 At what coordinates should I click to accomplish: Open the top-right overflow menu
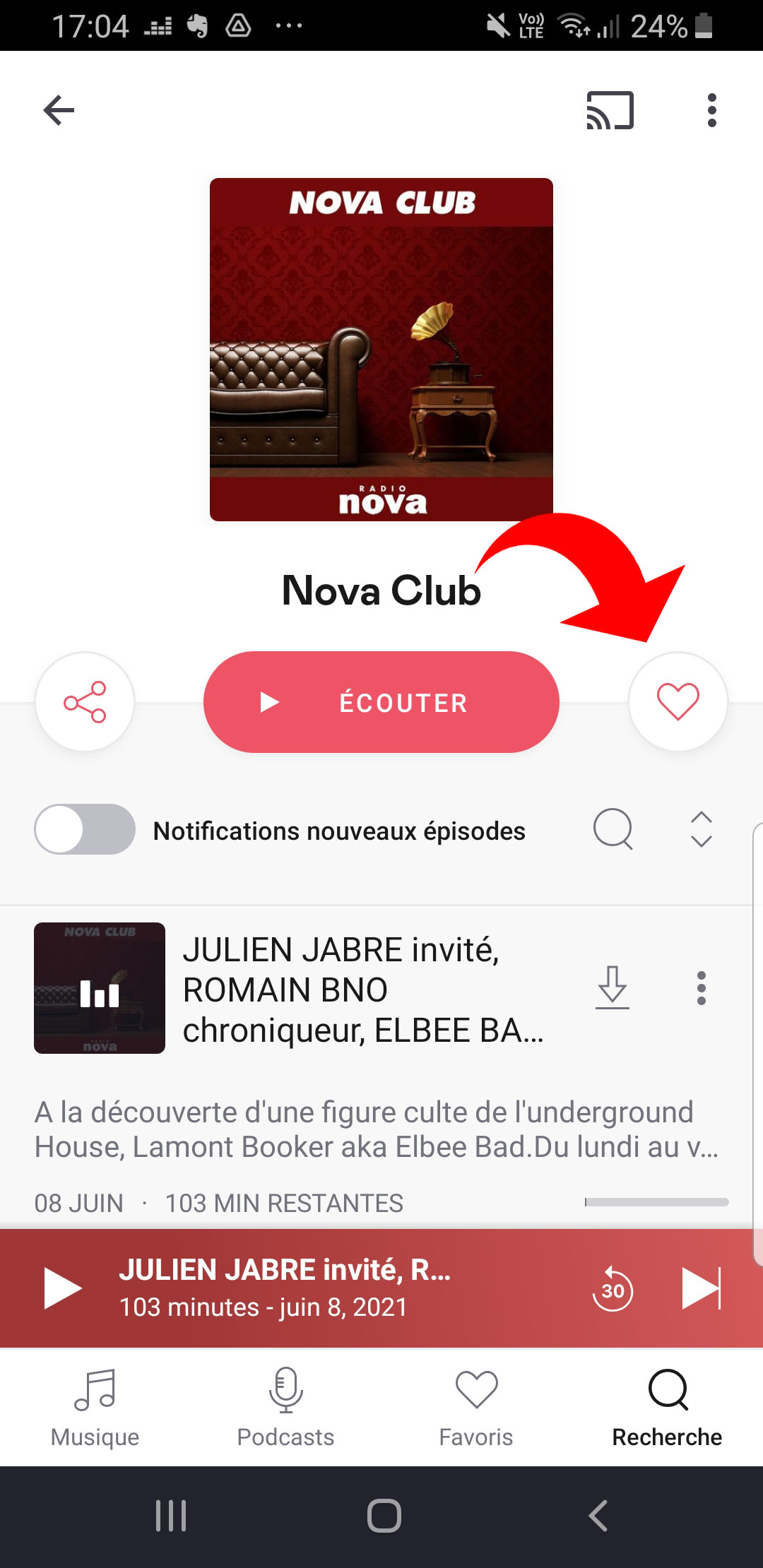click(711, 110)
